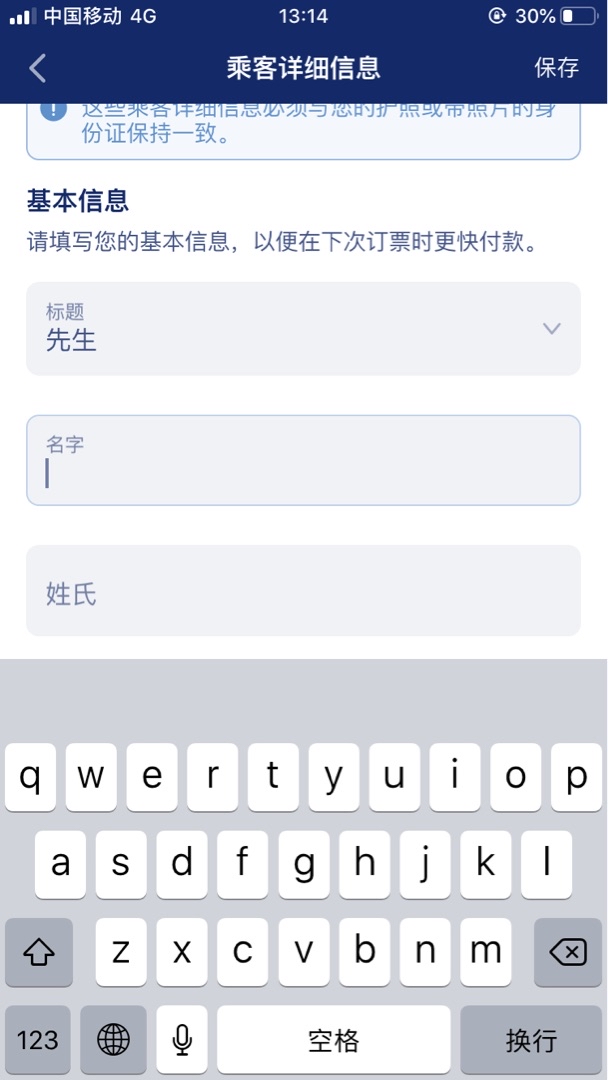The width and height of the screenshot is (608, 1080).
Task: Select the 姓氏 input field
Action: pyautogui.click(x=303, y=591)
